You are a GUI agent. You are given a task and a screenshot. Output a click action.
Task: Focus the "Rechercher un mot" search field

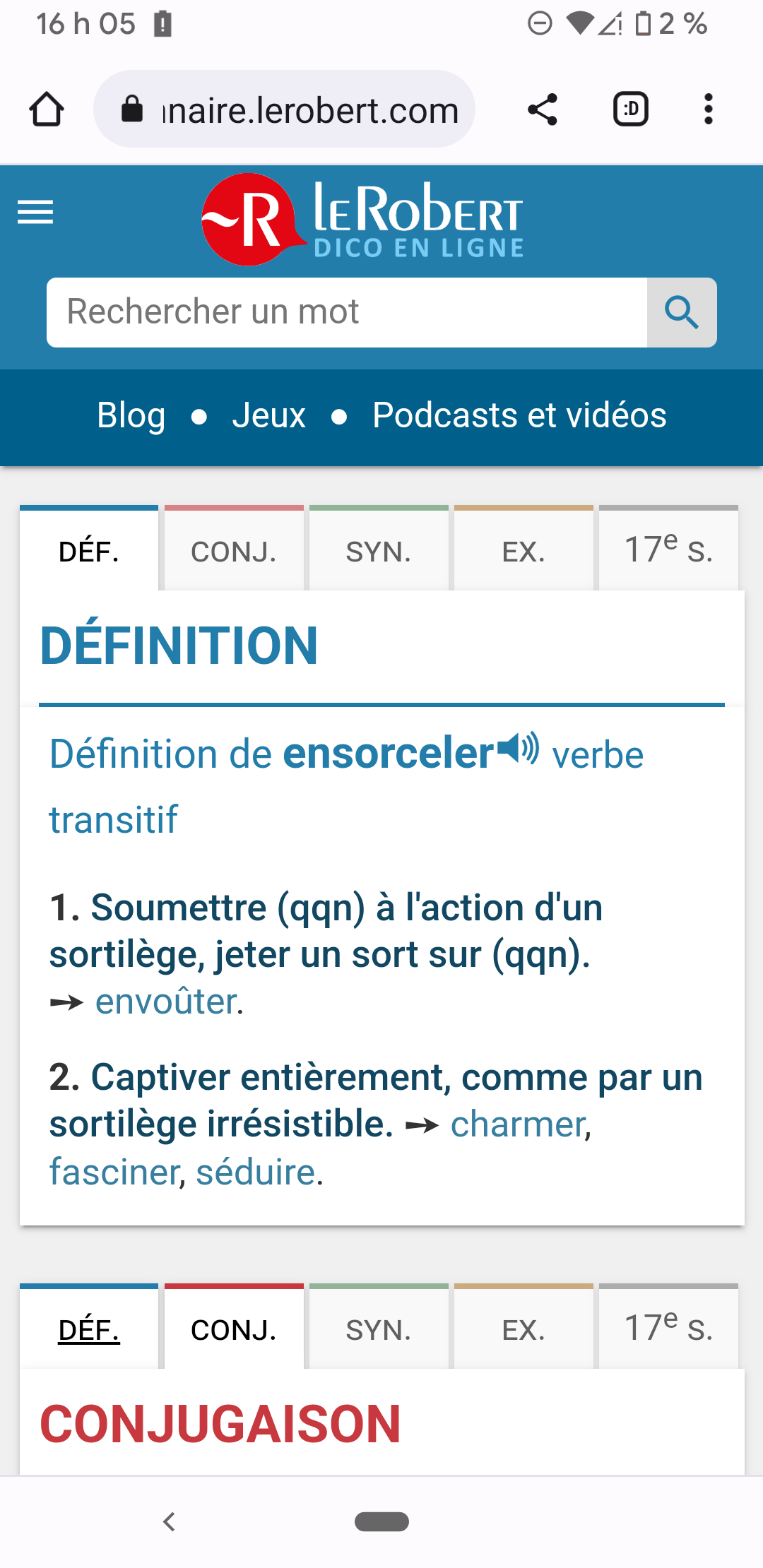346,312
